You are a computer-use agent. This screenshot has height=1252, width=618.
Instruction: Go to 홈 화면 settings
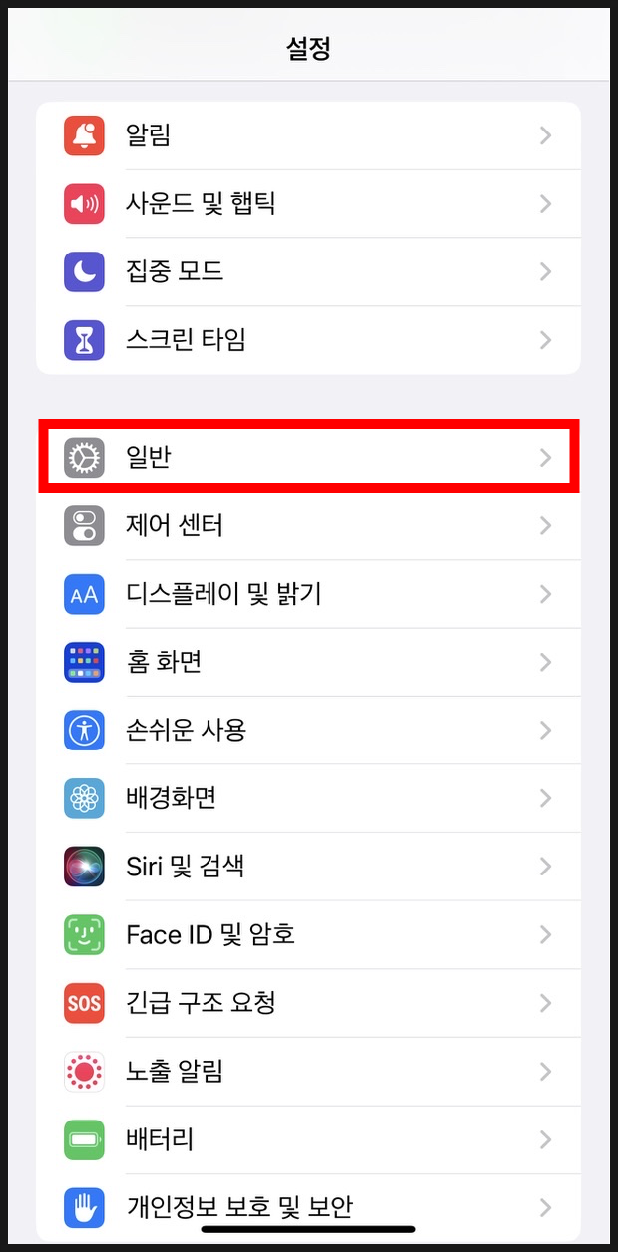click(308, 662)
